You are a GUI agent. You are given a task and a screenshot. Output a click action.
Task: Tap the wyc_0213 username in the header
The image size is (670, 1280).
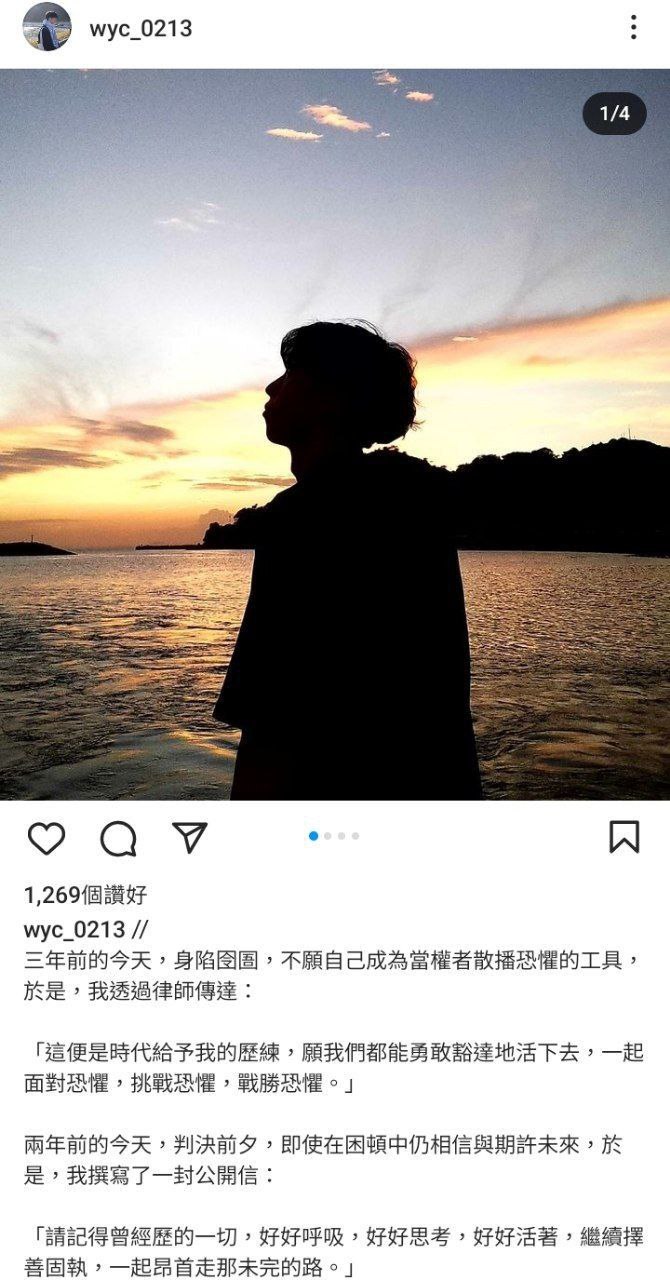141,29
